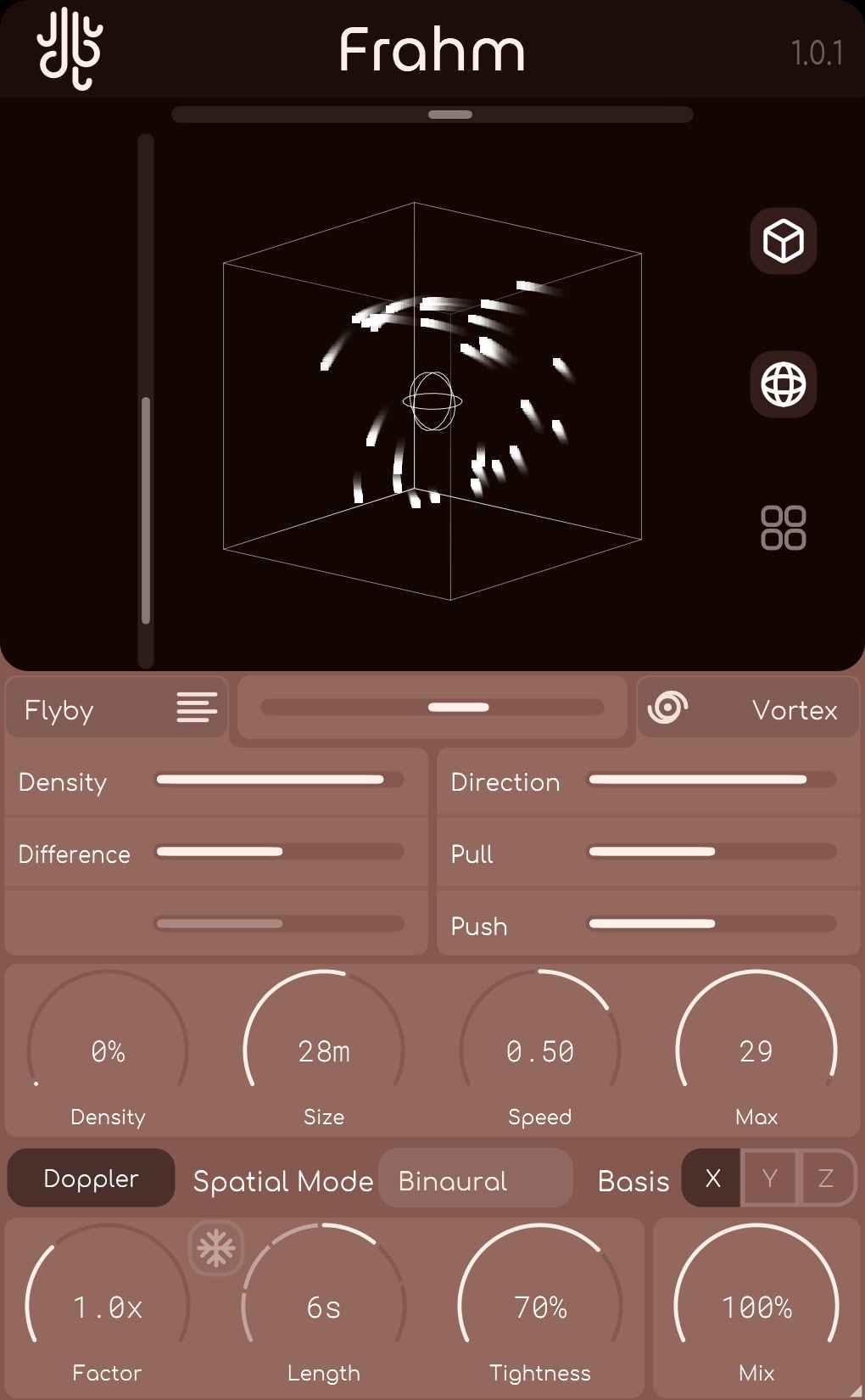Tap the Speed knob showing 0.50

(540, 1050)
